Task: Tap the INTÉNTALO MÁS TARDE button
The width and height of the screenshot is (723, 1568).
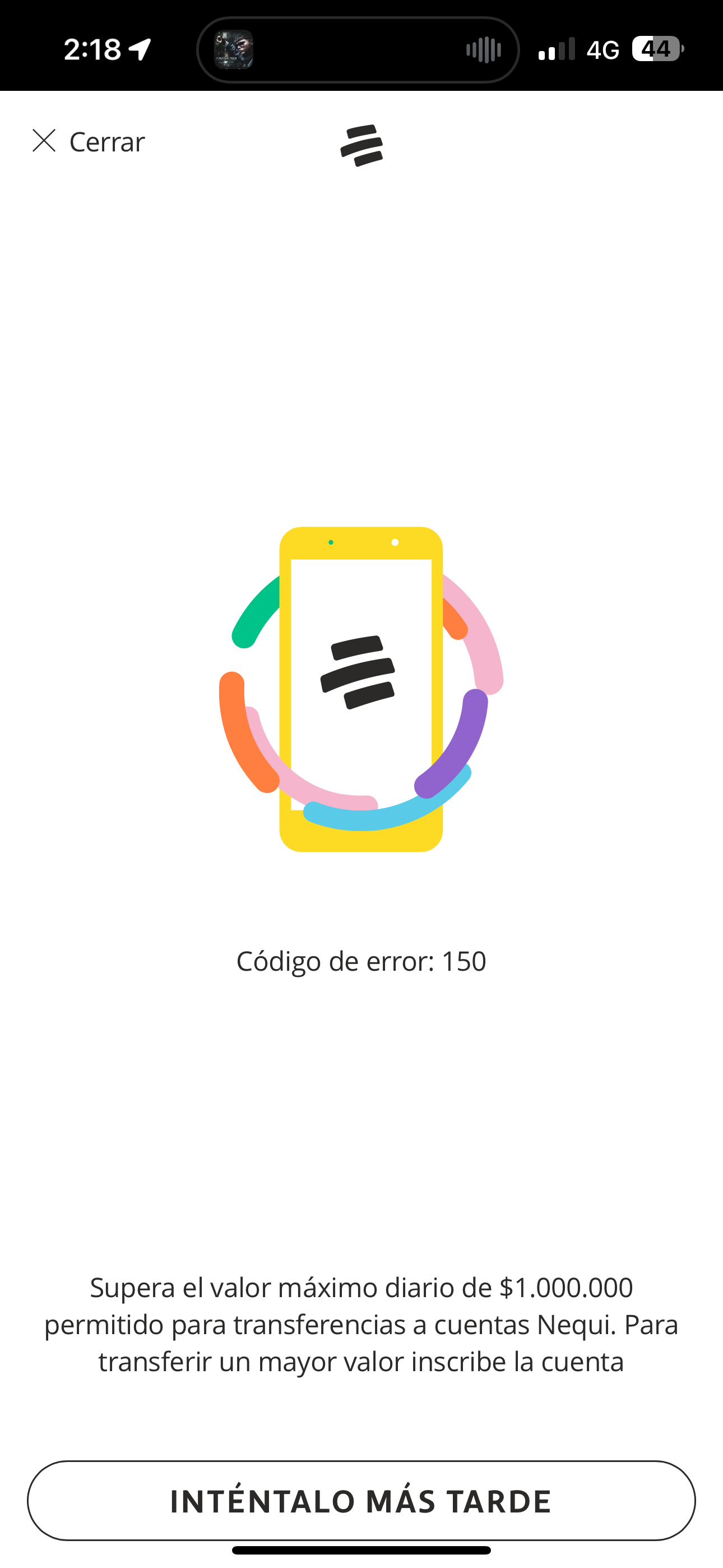Action: (x=361, y=1501)
